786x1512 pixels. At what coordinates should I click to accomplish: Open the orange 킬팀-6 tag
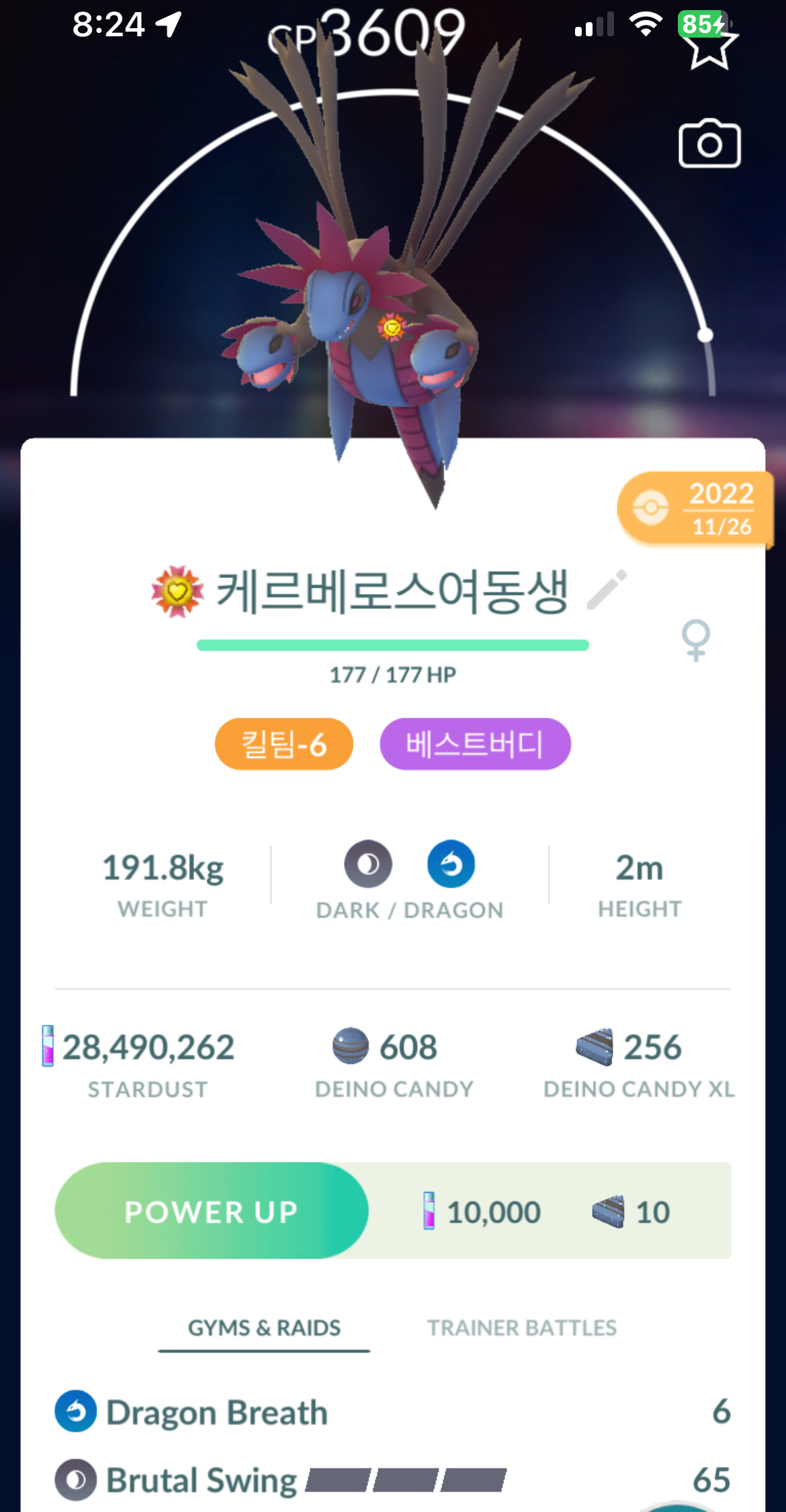point(283,744)
